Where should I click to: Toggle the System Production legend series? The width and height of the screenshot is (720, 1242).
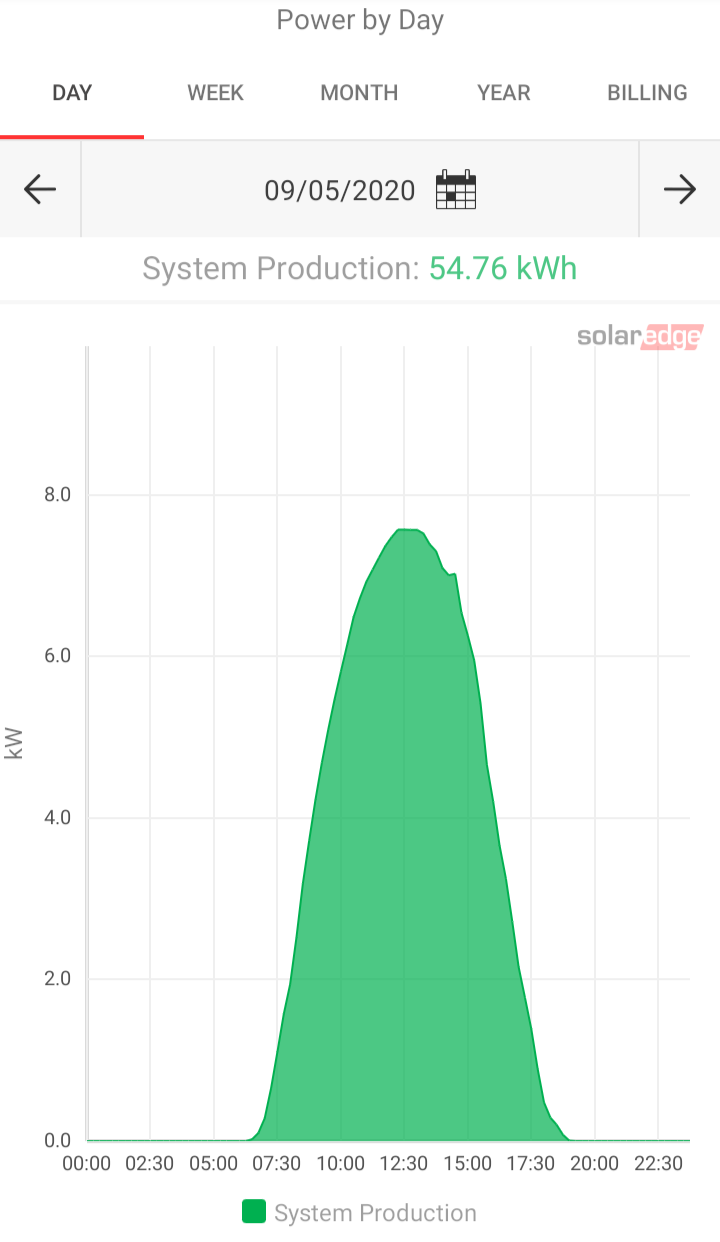[360, 1213]
